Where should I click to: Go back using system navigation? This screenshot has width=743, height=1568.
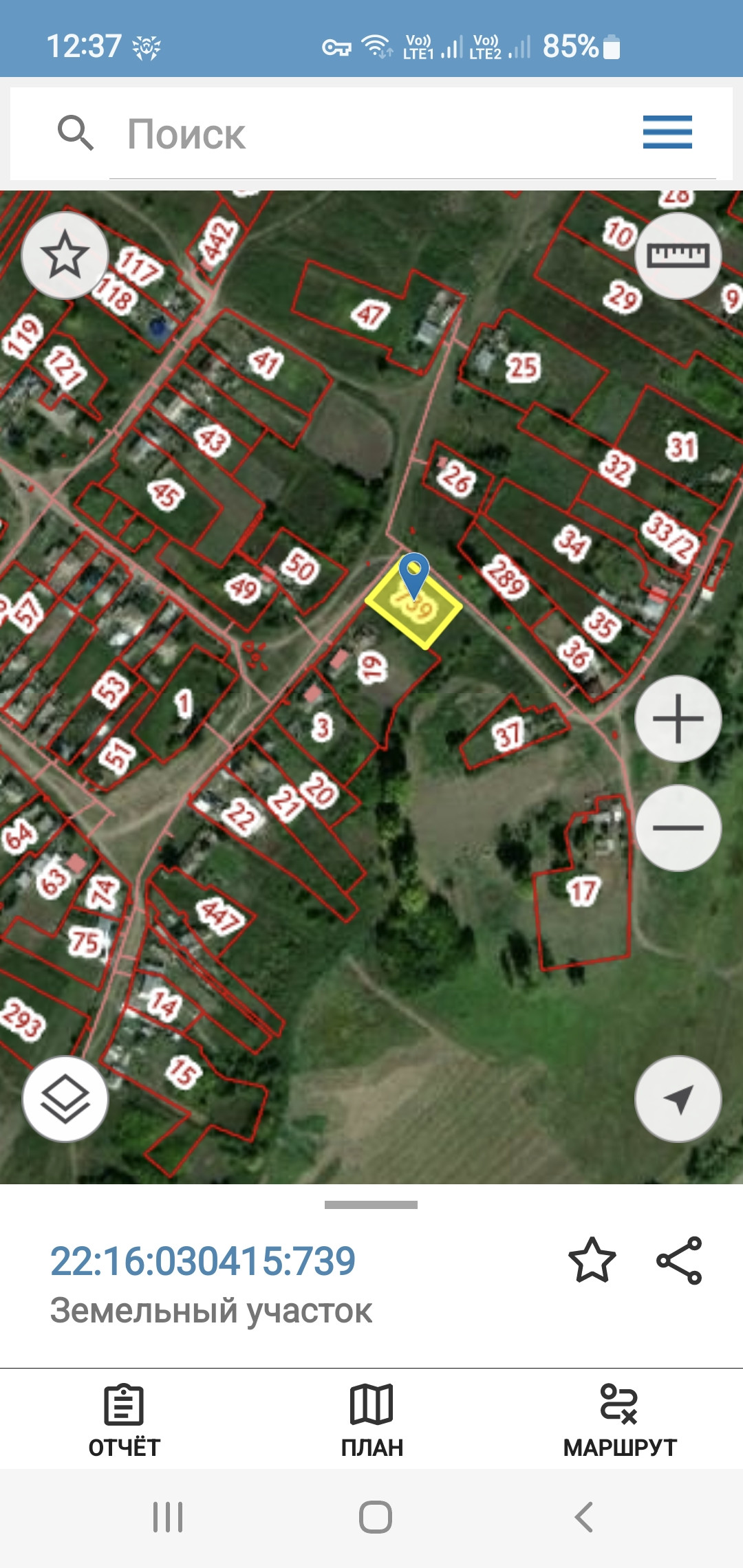(x=584, y=1517)
